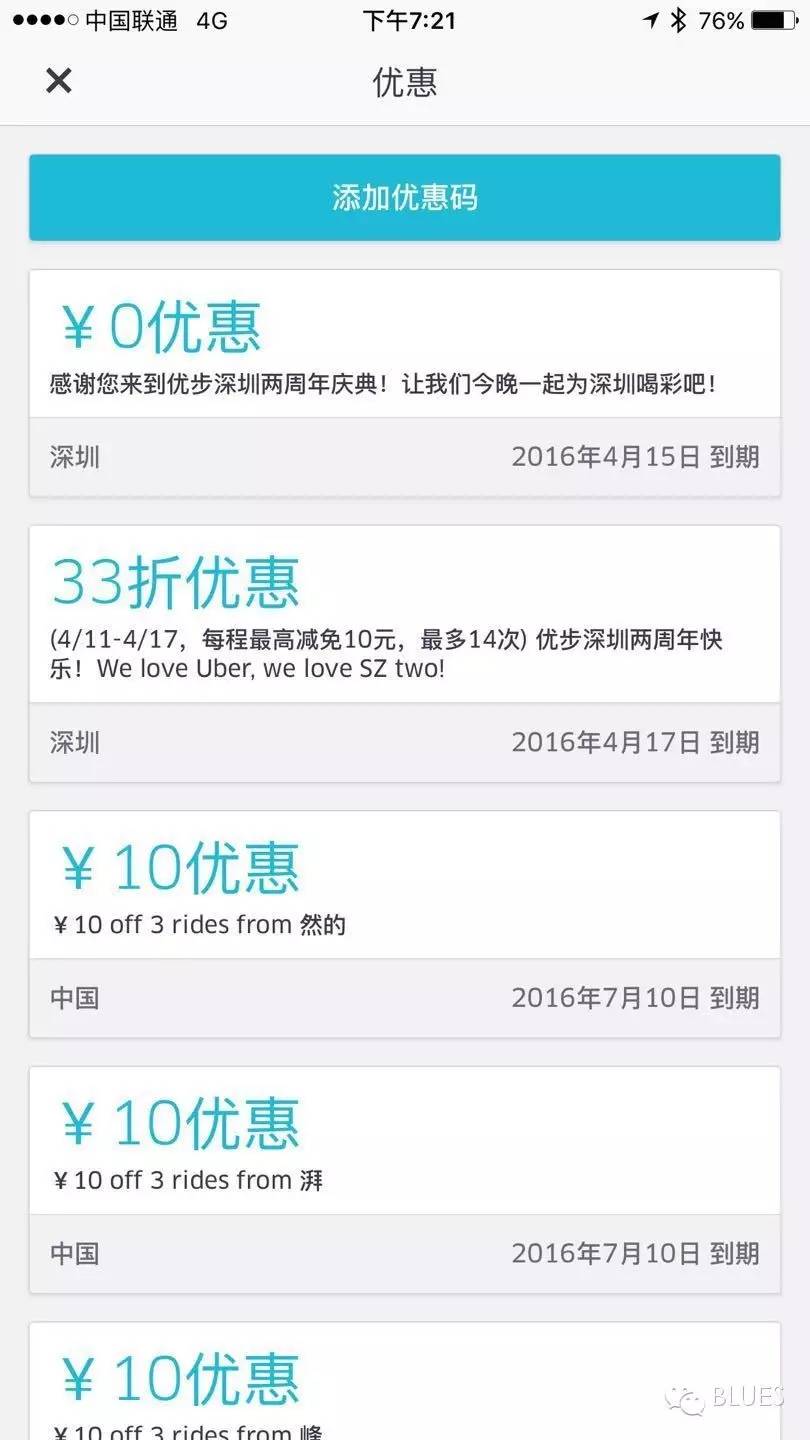
Task: Close the 优惠 promotions page
Action: [x=59, y=81]
